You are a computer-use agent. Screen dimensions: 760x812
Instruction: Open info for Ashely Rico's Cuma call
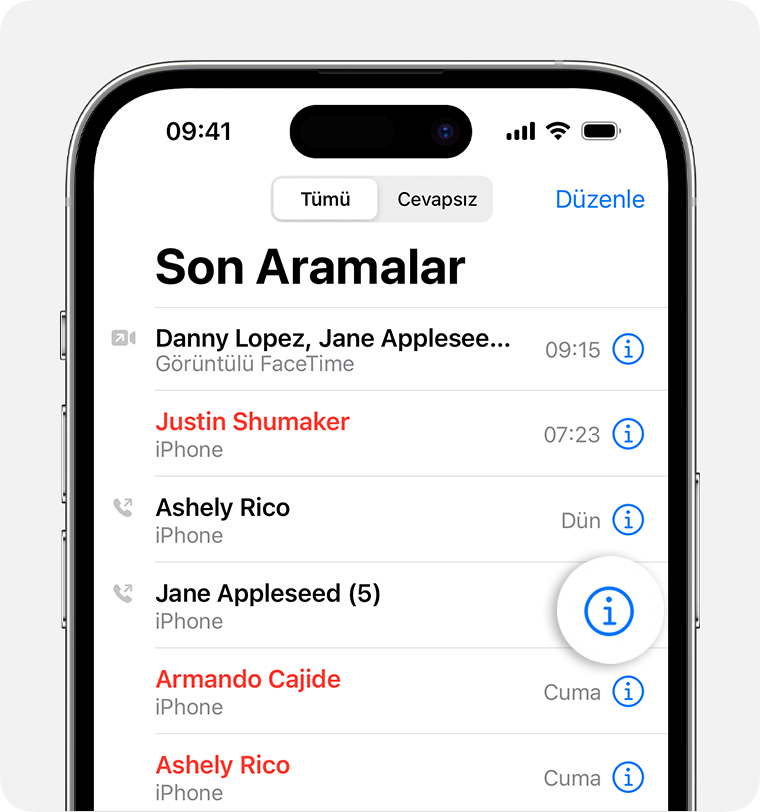[x=628, y=777]
